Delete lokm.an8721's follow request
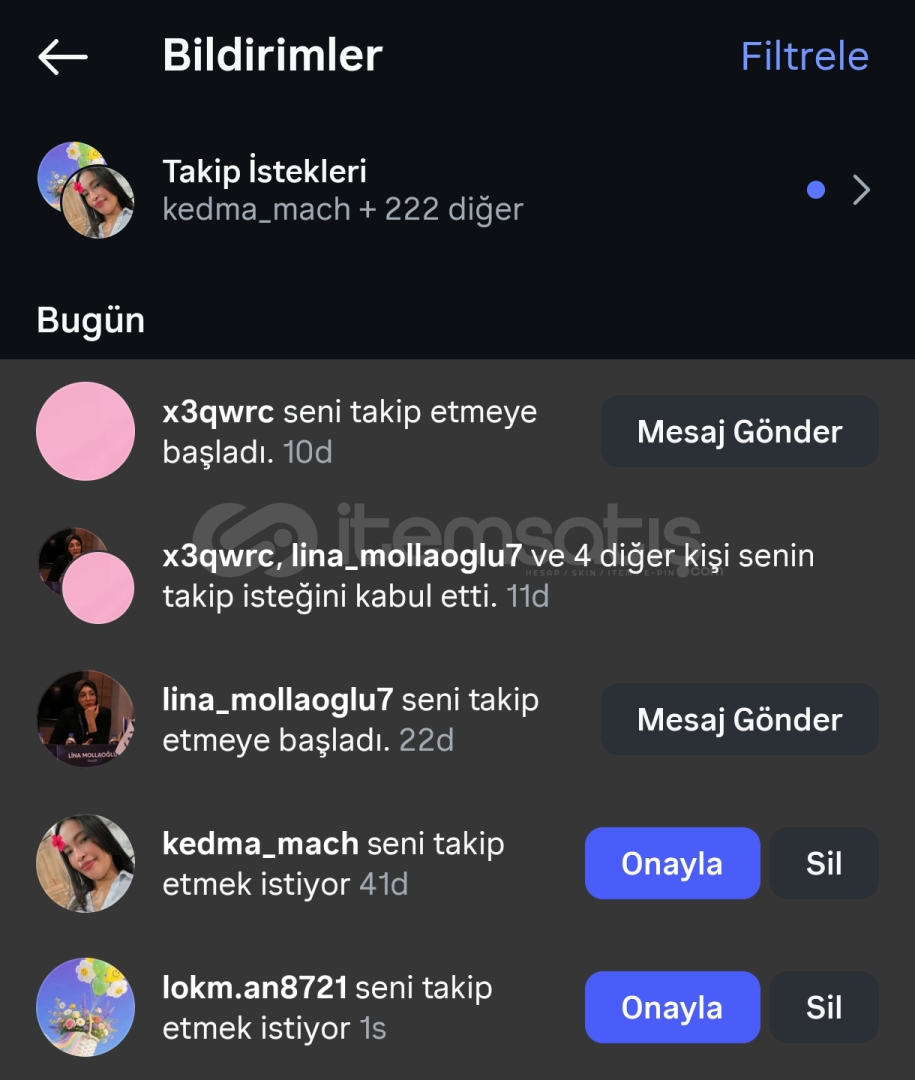915x1080 pixels. [x=824, y=1008]
